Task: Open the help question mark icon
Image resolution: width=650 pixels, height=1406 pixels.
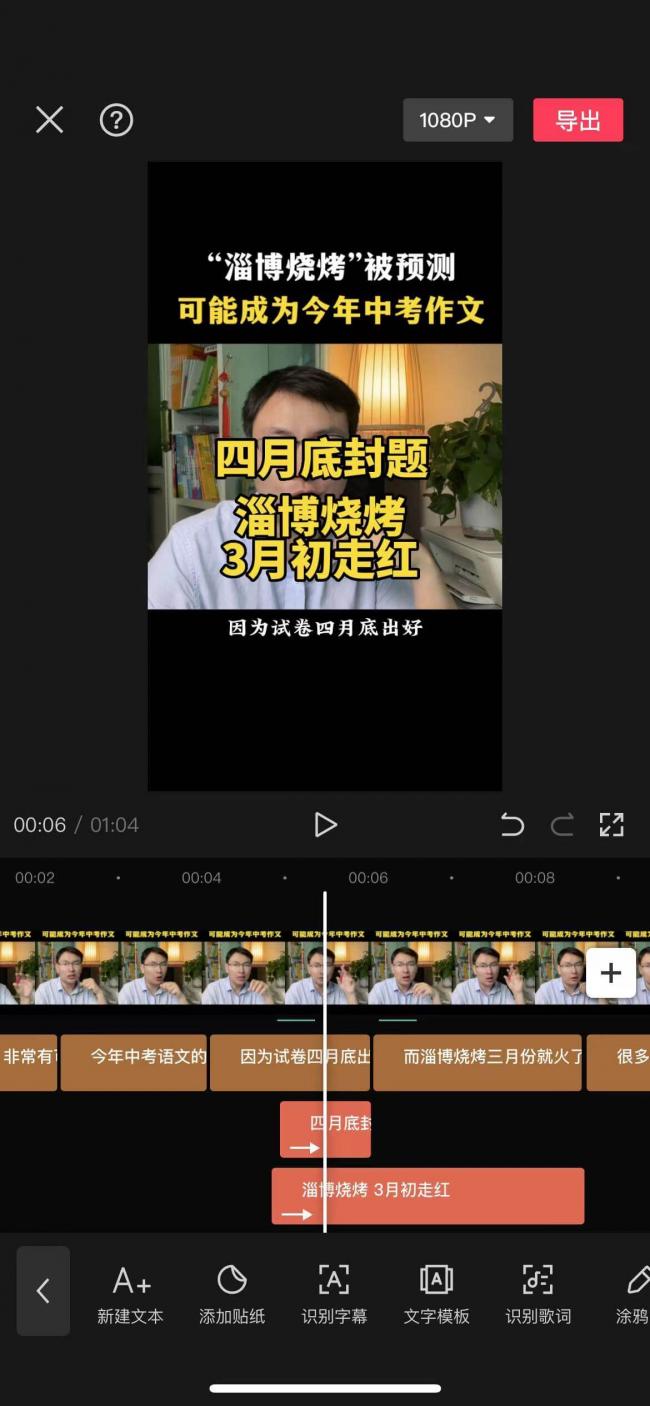Action: pos(116,120)
